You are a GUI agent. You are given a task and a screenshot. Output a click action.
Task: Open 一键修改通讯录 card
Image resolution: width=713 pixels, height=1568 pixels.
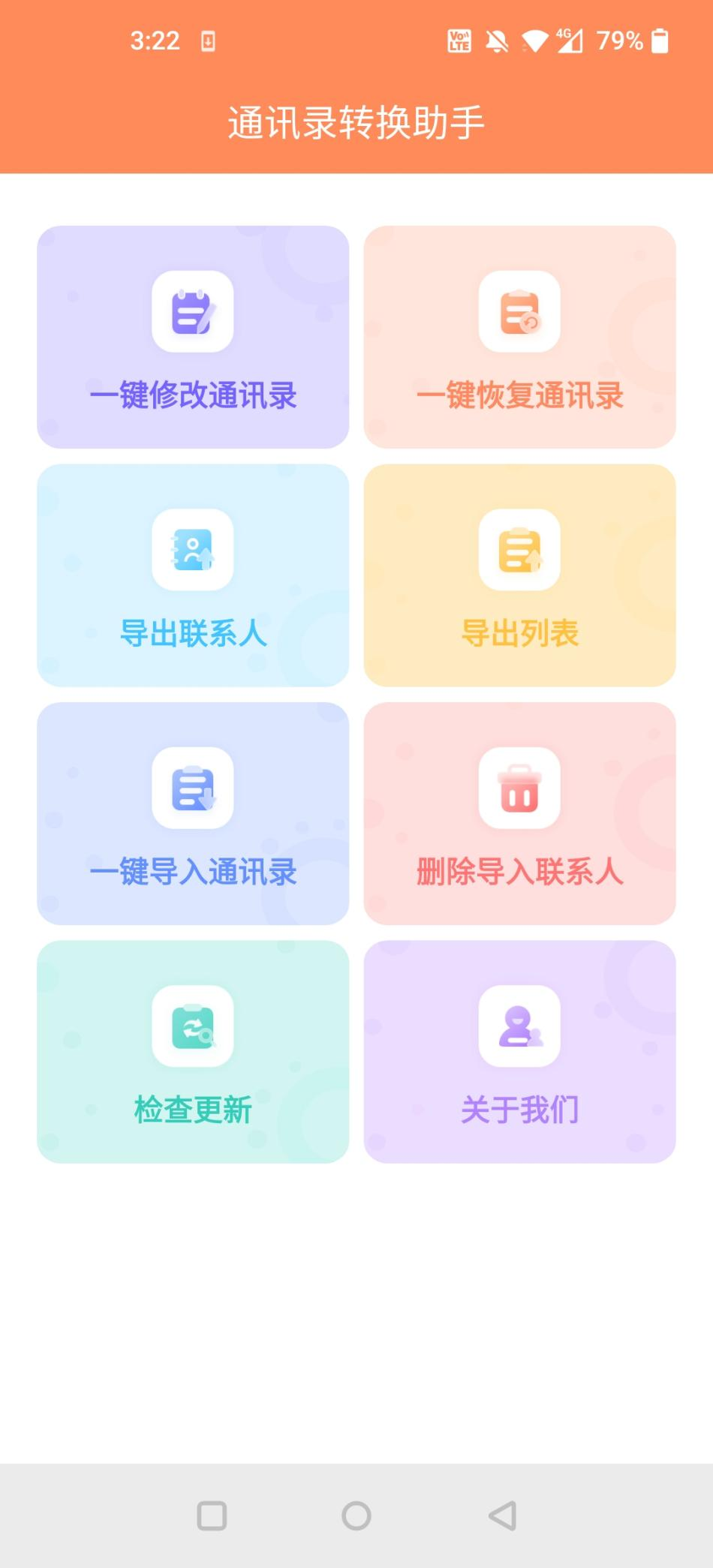[x=193, y=337]
